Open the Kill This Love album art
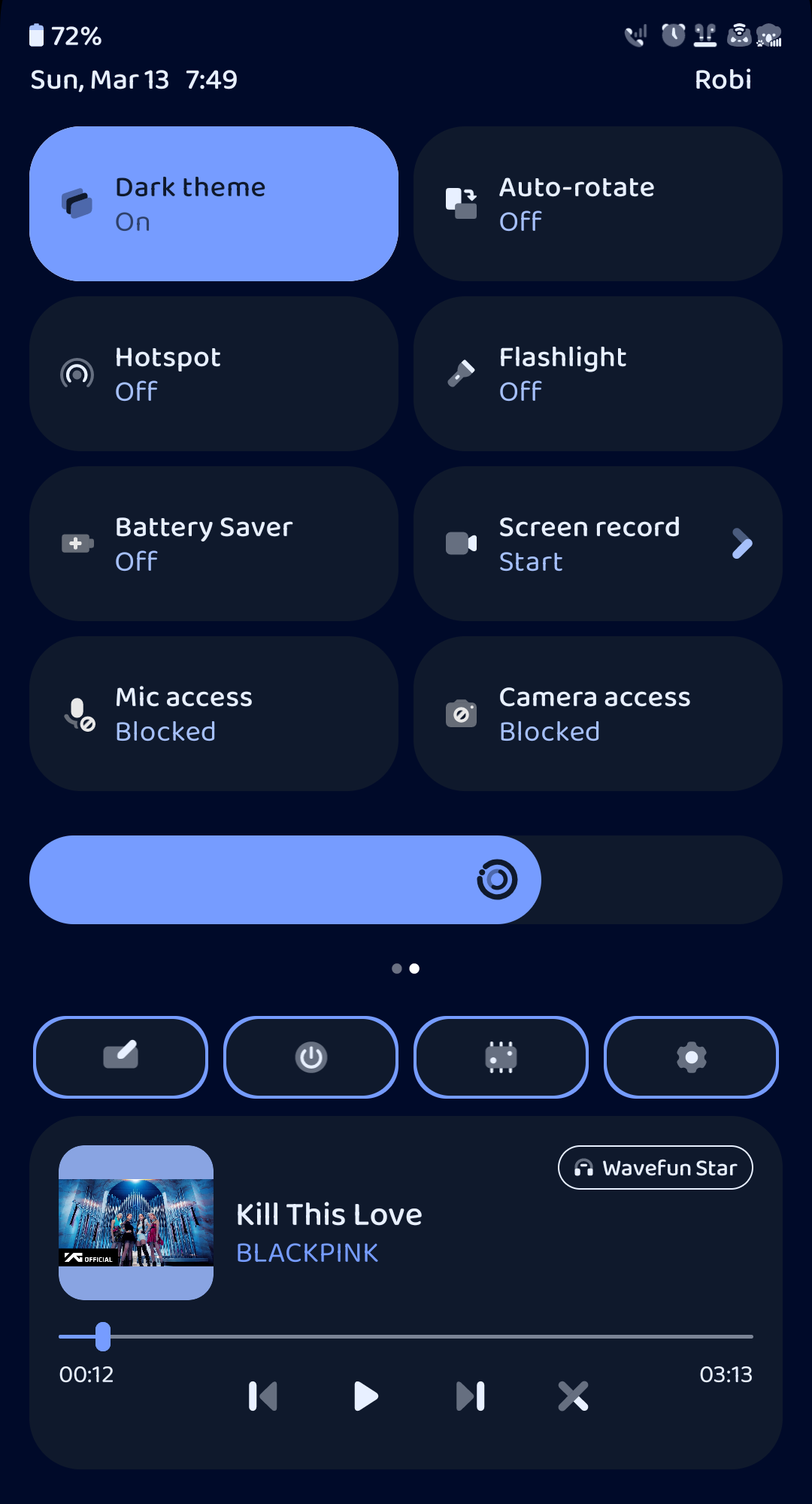Image resolution: width=812 pixels, height=1504 pixels. pos(136,1223)
